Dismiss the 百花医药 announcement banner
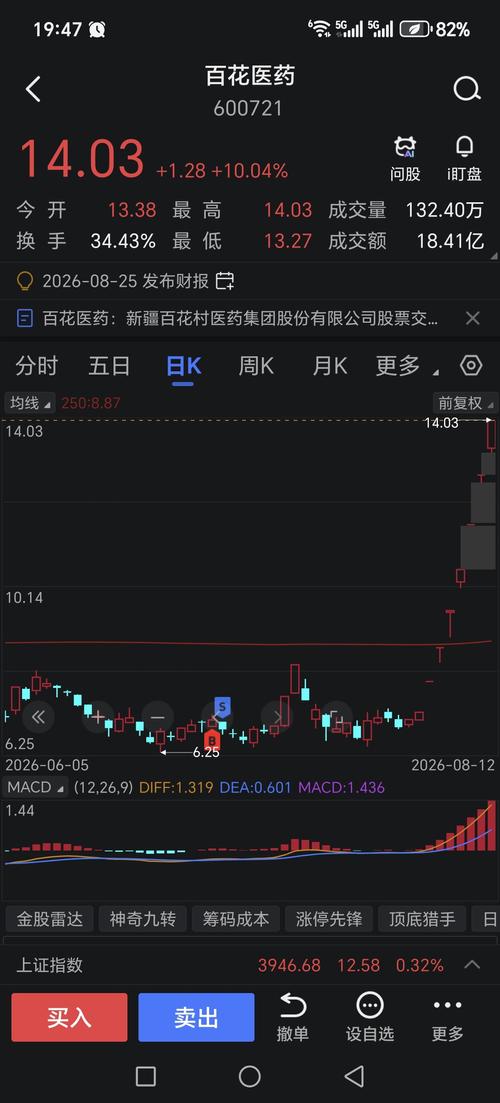 pos(473,319)
